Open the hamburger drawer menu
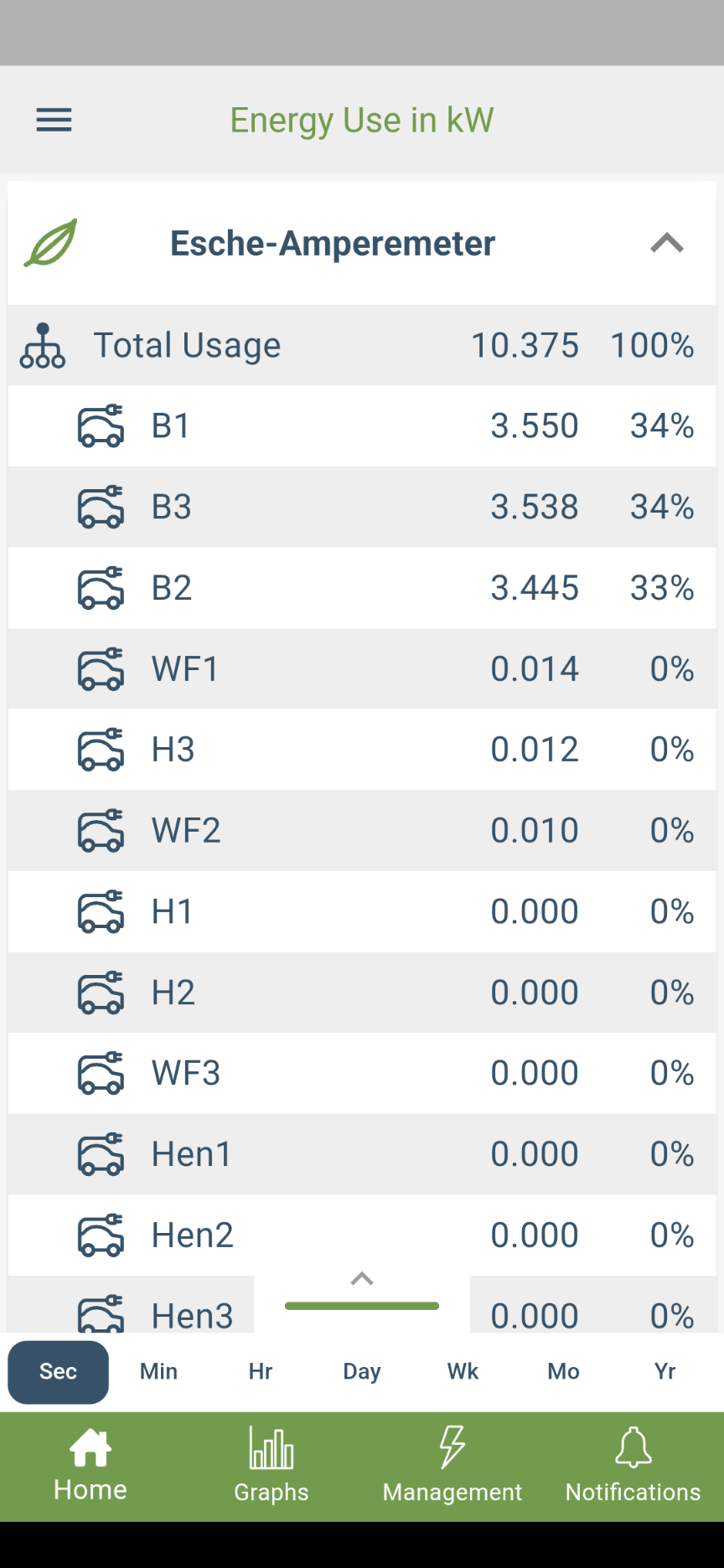 pyautogui.click(x=54, y=120)
